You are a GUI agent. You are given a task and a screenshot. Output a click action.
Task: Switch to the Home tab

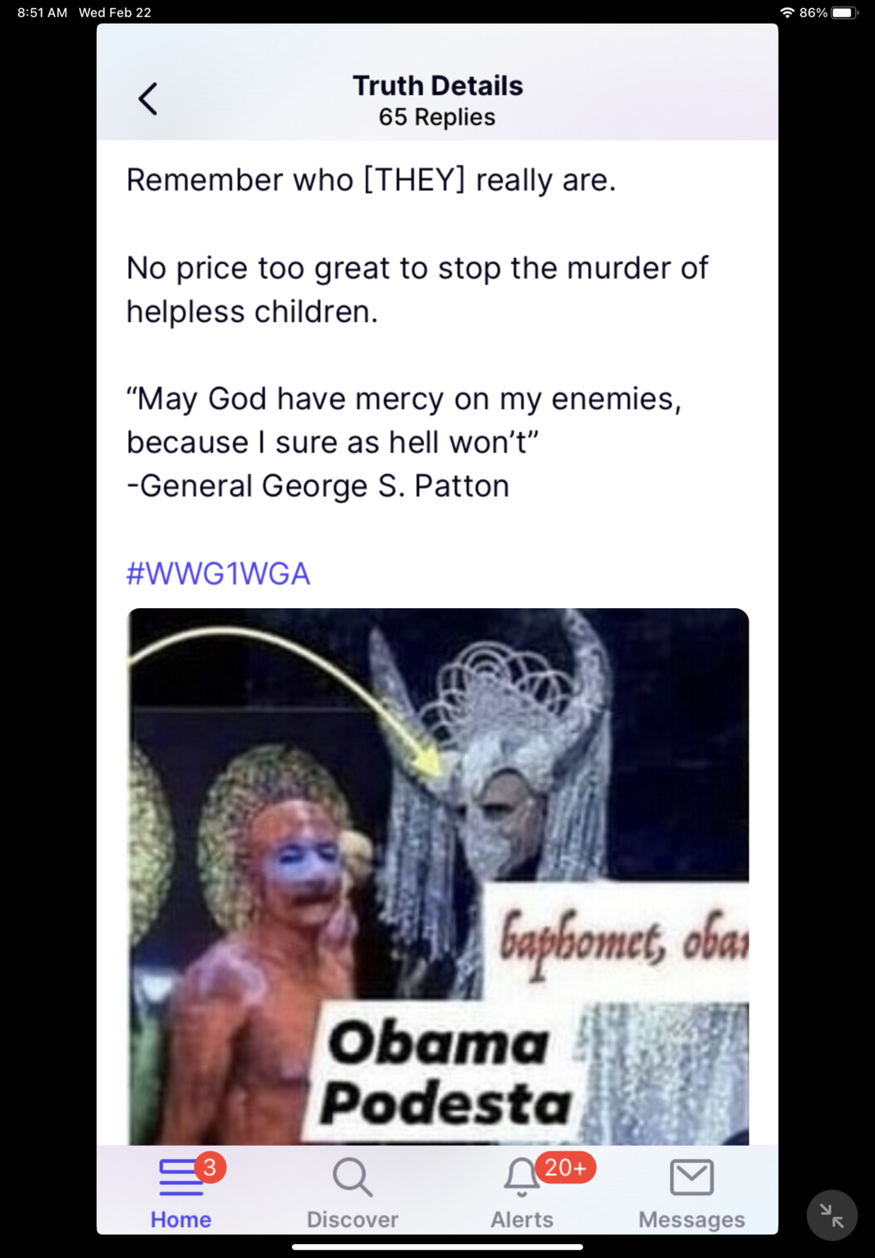pyautogui.click(x=181, y=1192)
